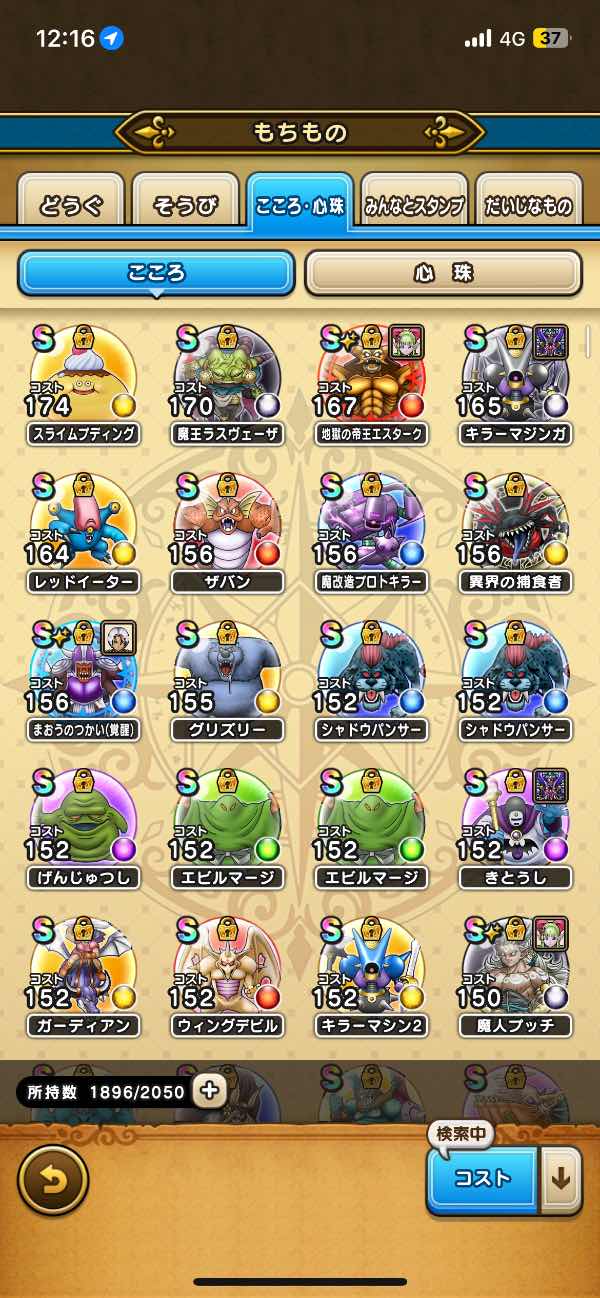Open the そうび tab
The image size is (600, 1298).
click(186, 205)
